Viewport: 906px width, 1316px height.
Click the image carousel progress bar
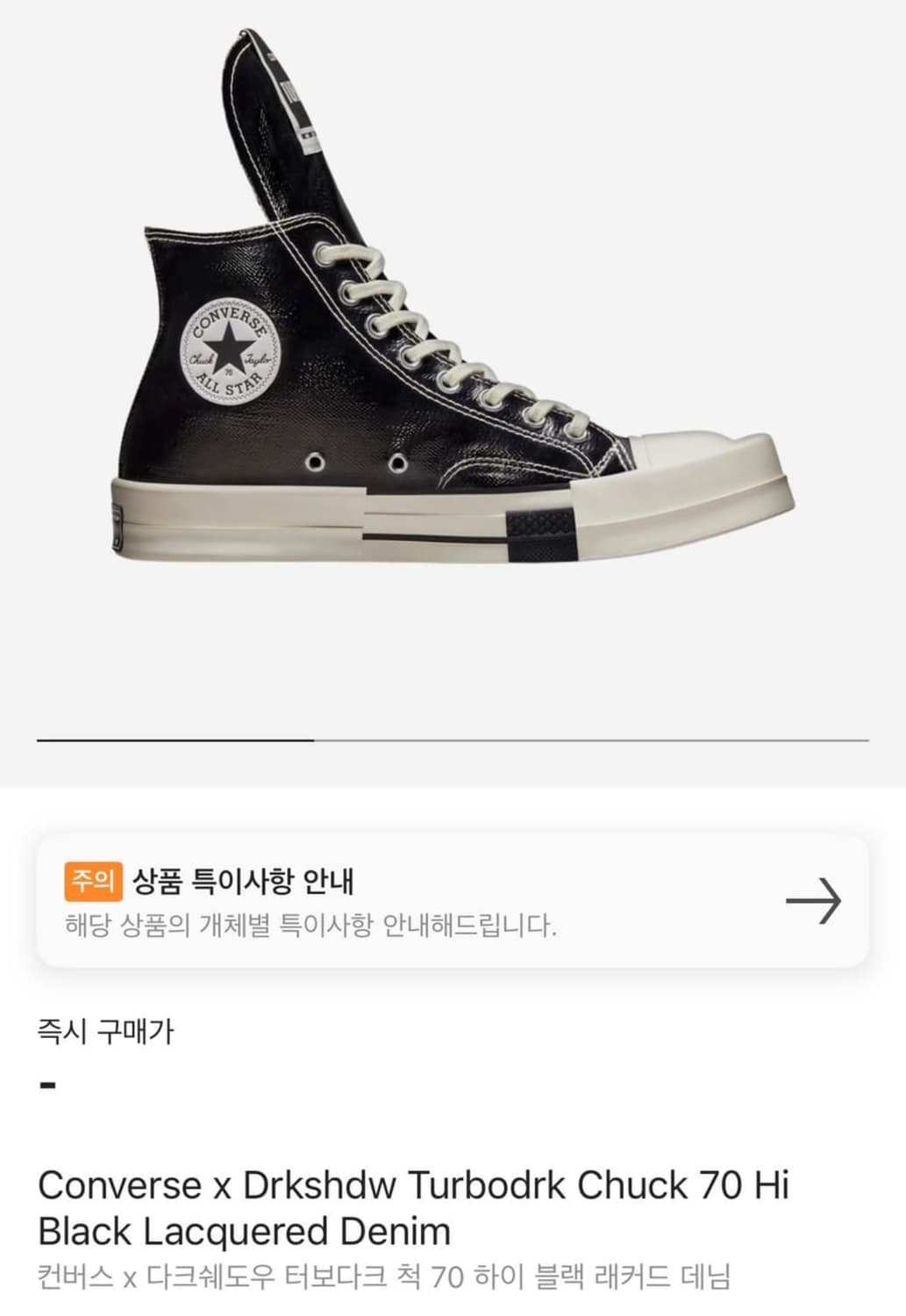coord(453,740)
